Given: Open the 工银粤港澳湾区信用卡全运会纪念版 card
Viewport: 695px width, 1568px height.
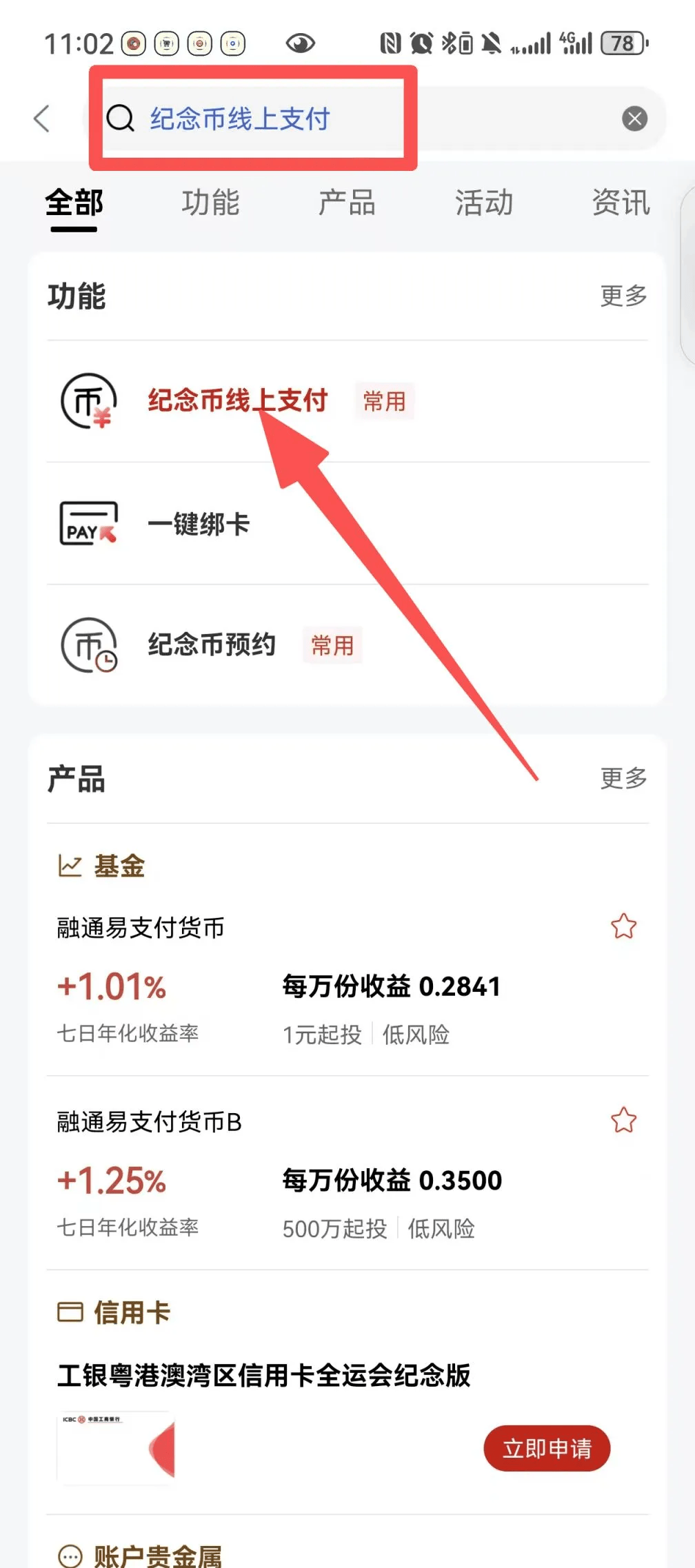Looking at the screenshot, I should 263,1375.
